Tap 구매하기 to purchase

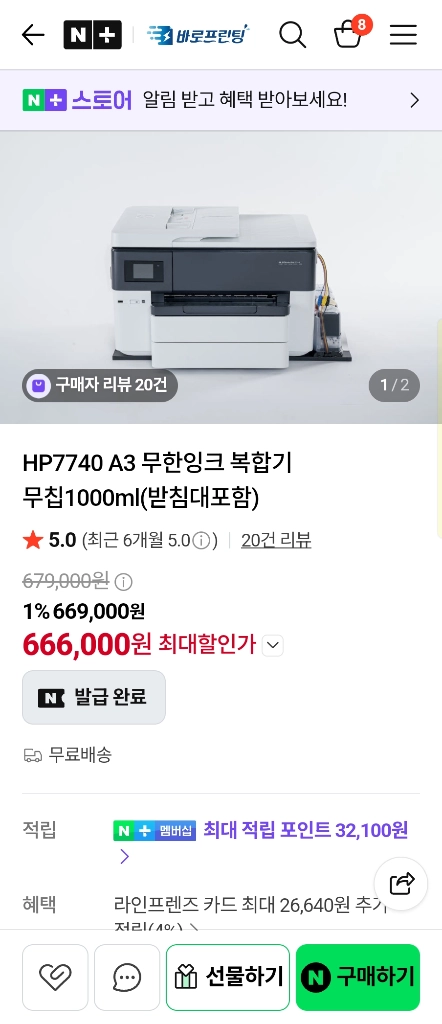pos(358,977)
